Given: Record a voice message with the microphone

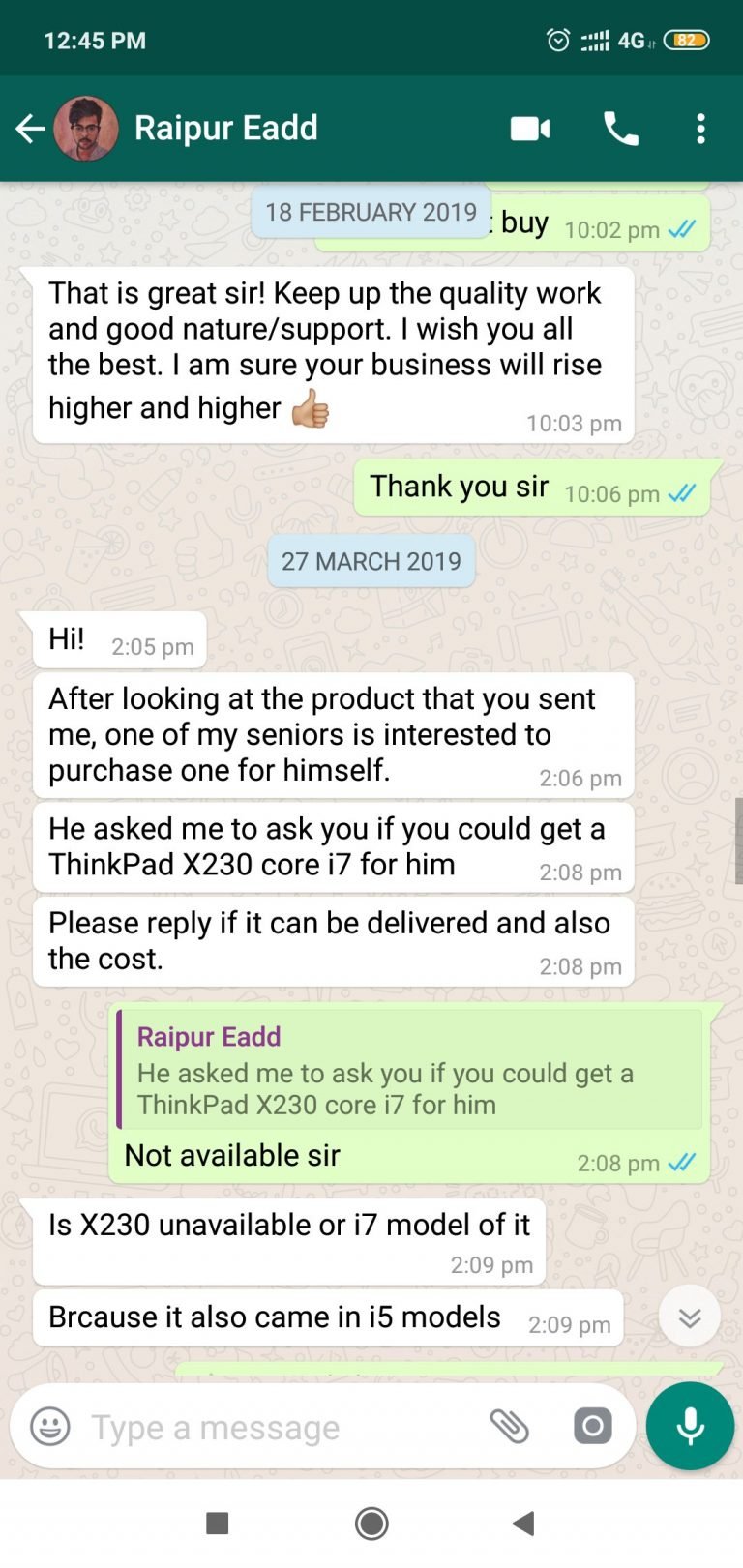Looking at the screenshot, I should pyautogui.click(x=690, y=1426).
